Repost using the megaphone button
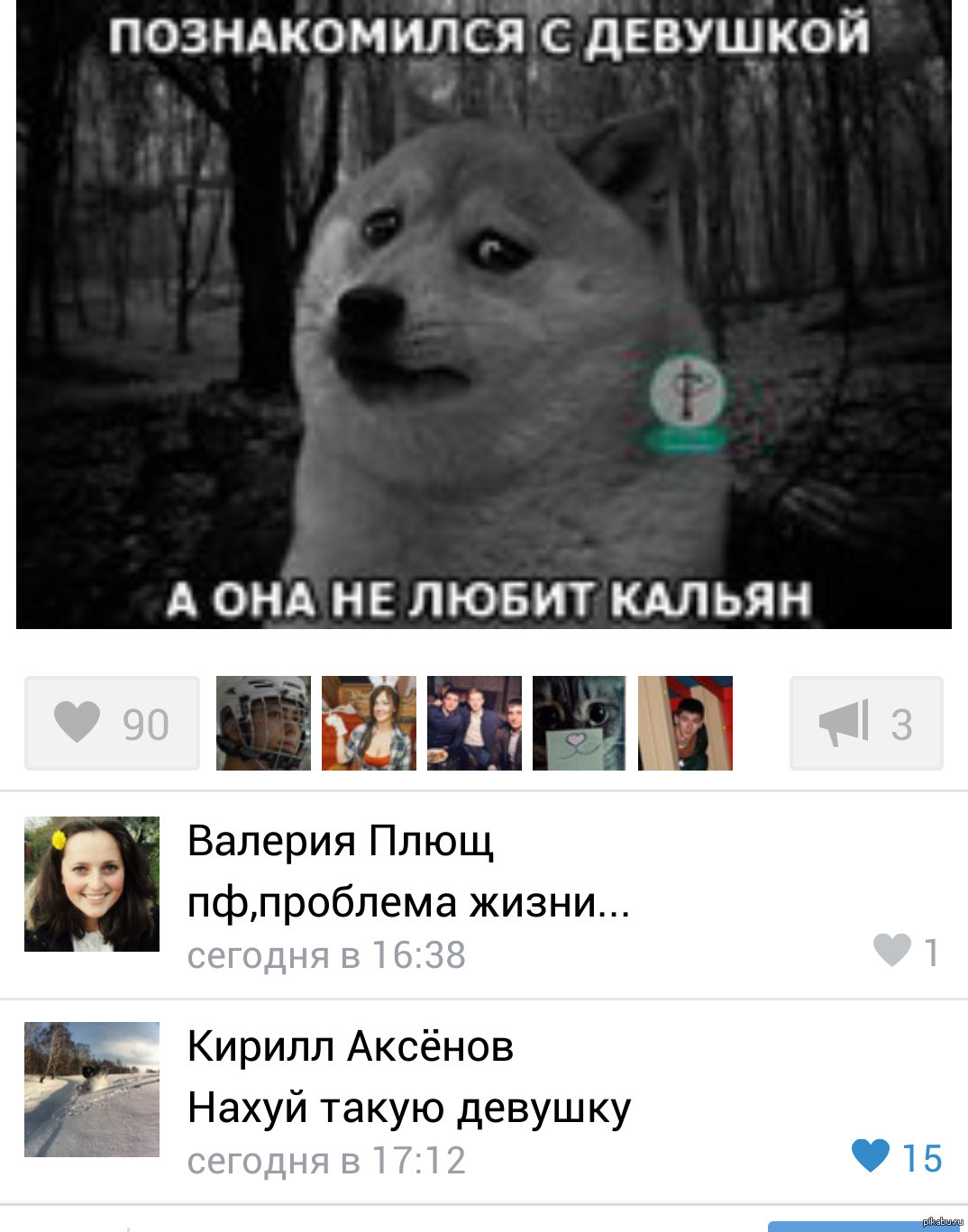 coord(865,723)
